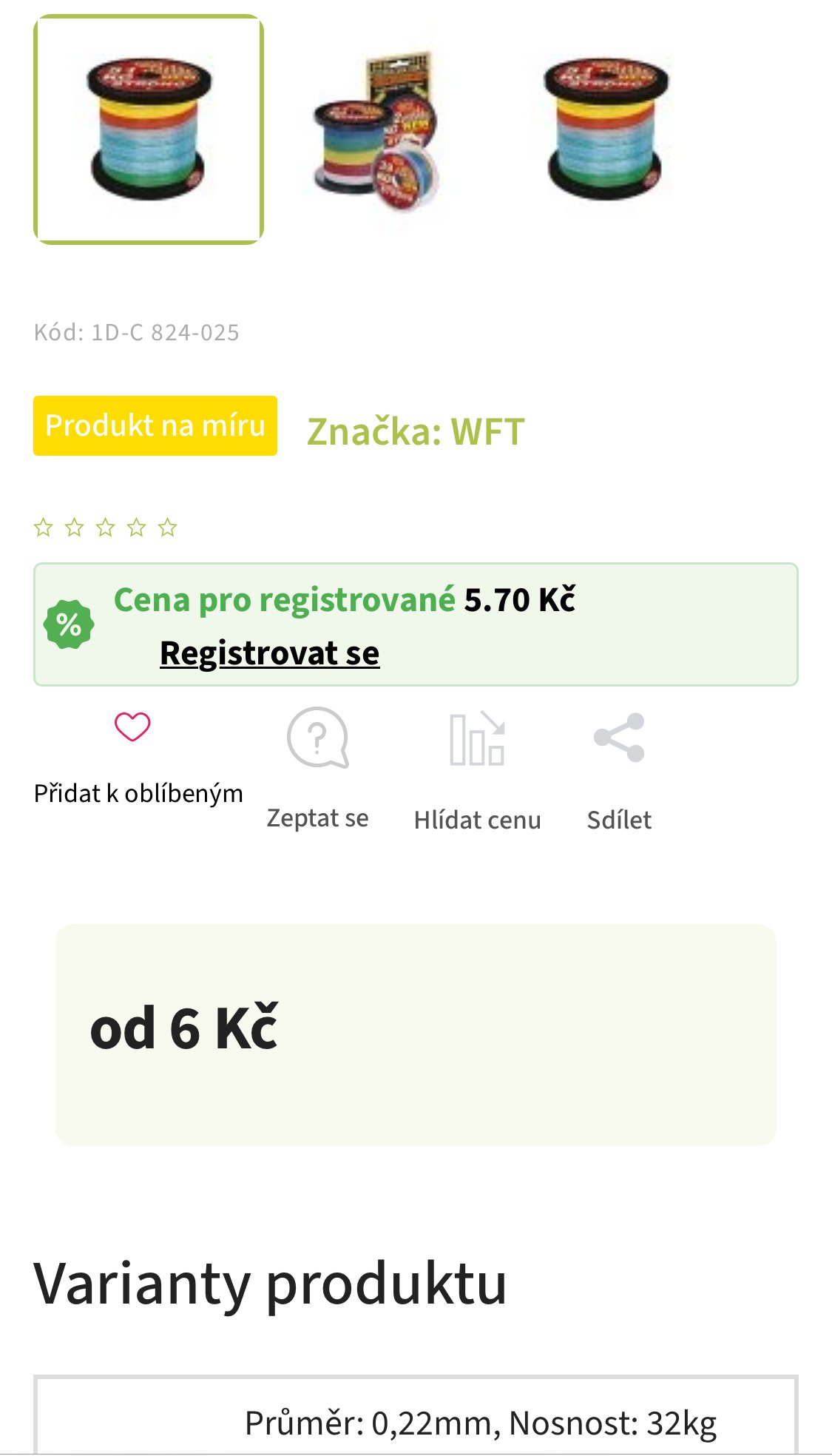Screen dimensions: 832x1456
Task: Select the first highlighted product thumbnail
Action: pyautogui.click(x=149, y=129)
